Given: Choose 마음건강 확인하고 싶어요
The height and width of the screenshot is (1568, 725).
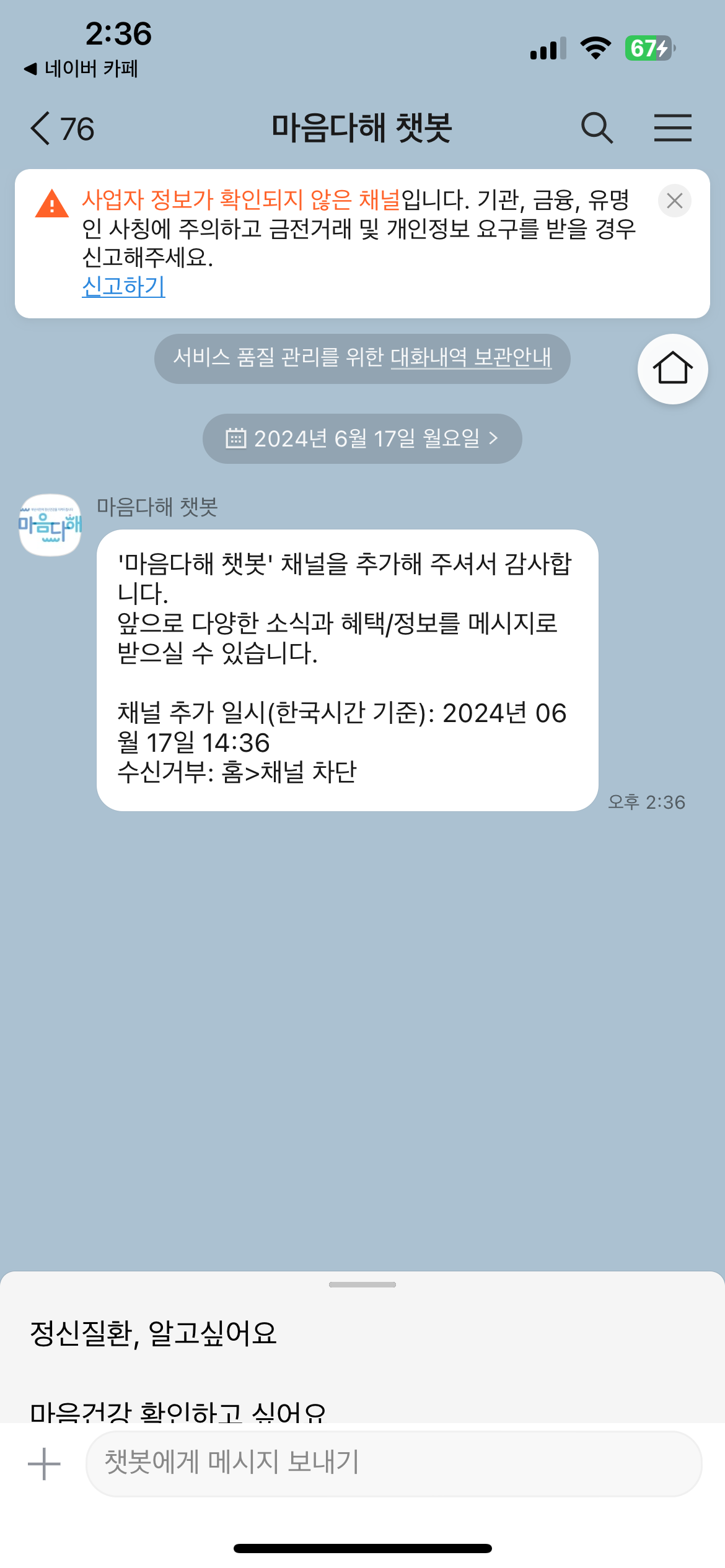Looking at the screenshot, I should pyautogui.click(x=178, y=1411).
